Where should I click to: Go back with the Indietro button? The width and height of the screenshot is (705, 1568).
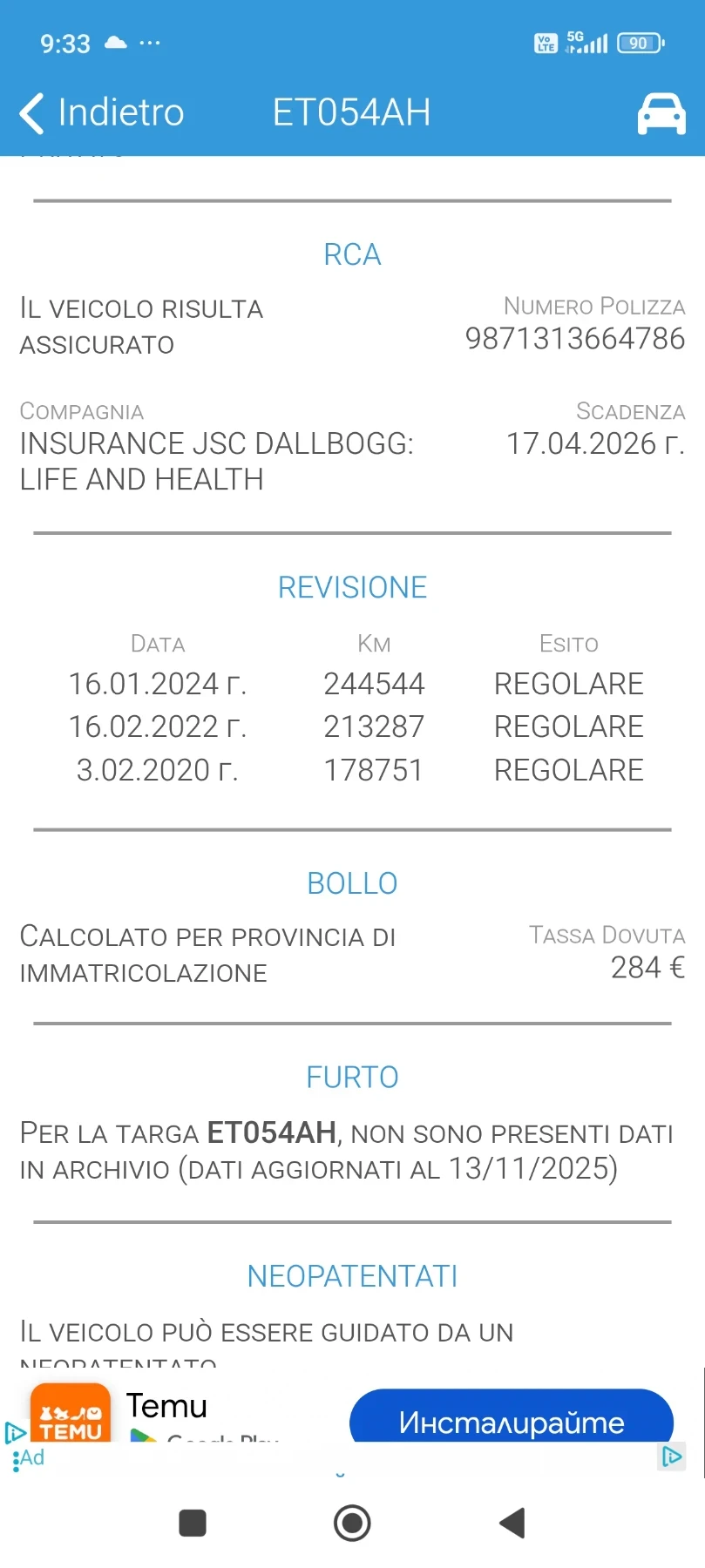tap(102, 113)
